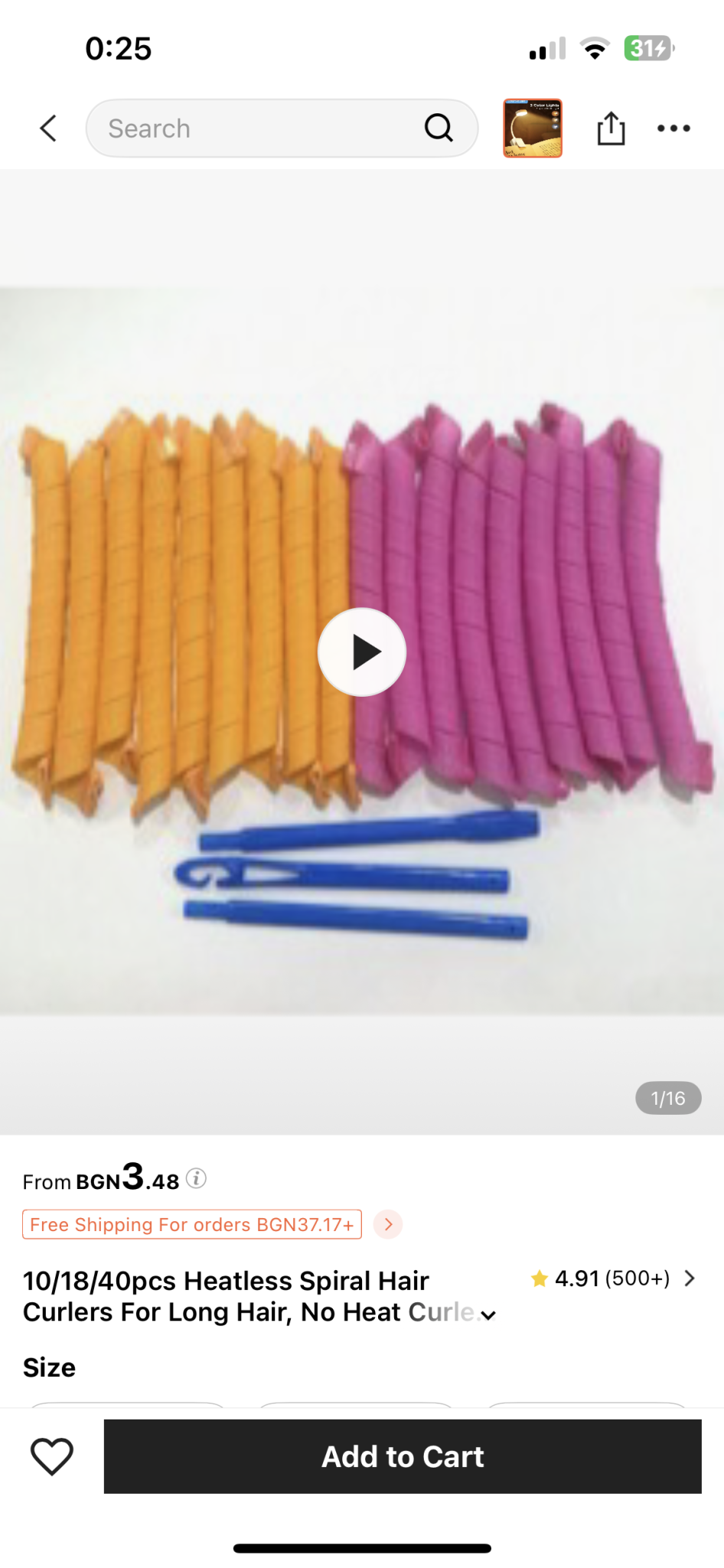Image resolution: width=724 pixels, height=1568 pixels.
Task: Open the three-dot overflow menu
Action: [673, 129]
